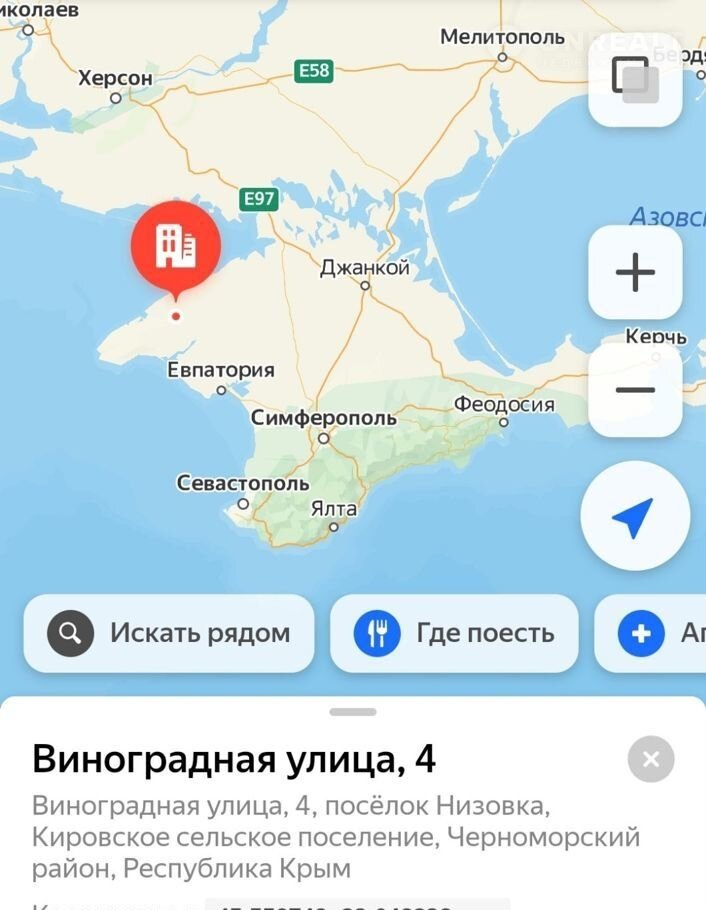Close the Виноградная улица, 4 card
Image resolution: width=706 pixels, height=910 pixels.
pyautogui.click(x=651, y=759)
